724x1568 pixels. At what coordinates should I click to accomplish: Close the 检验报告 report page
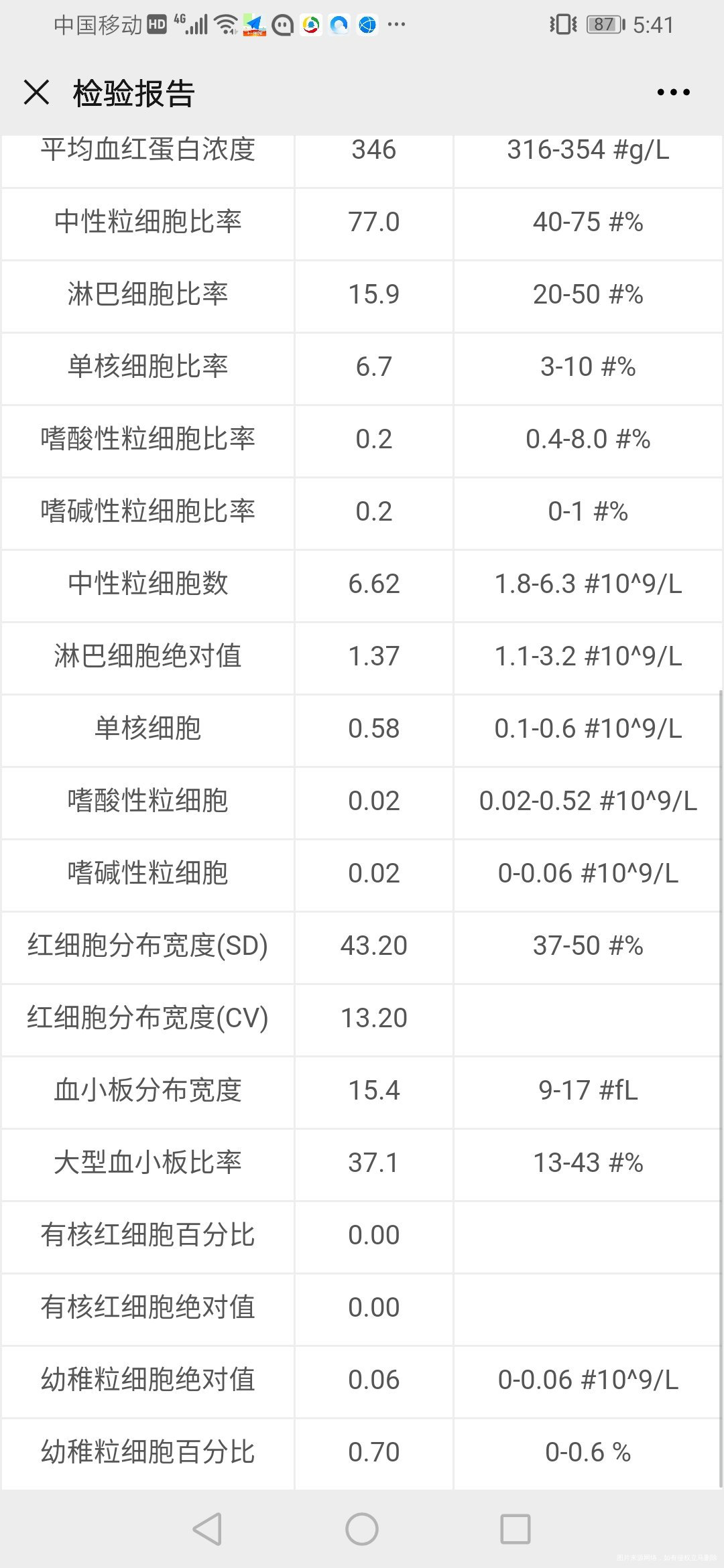point(37,92)
